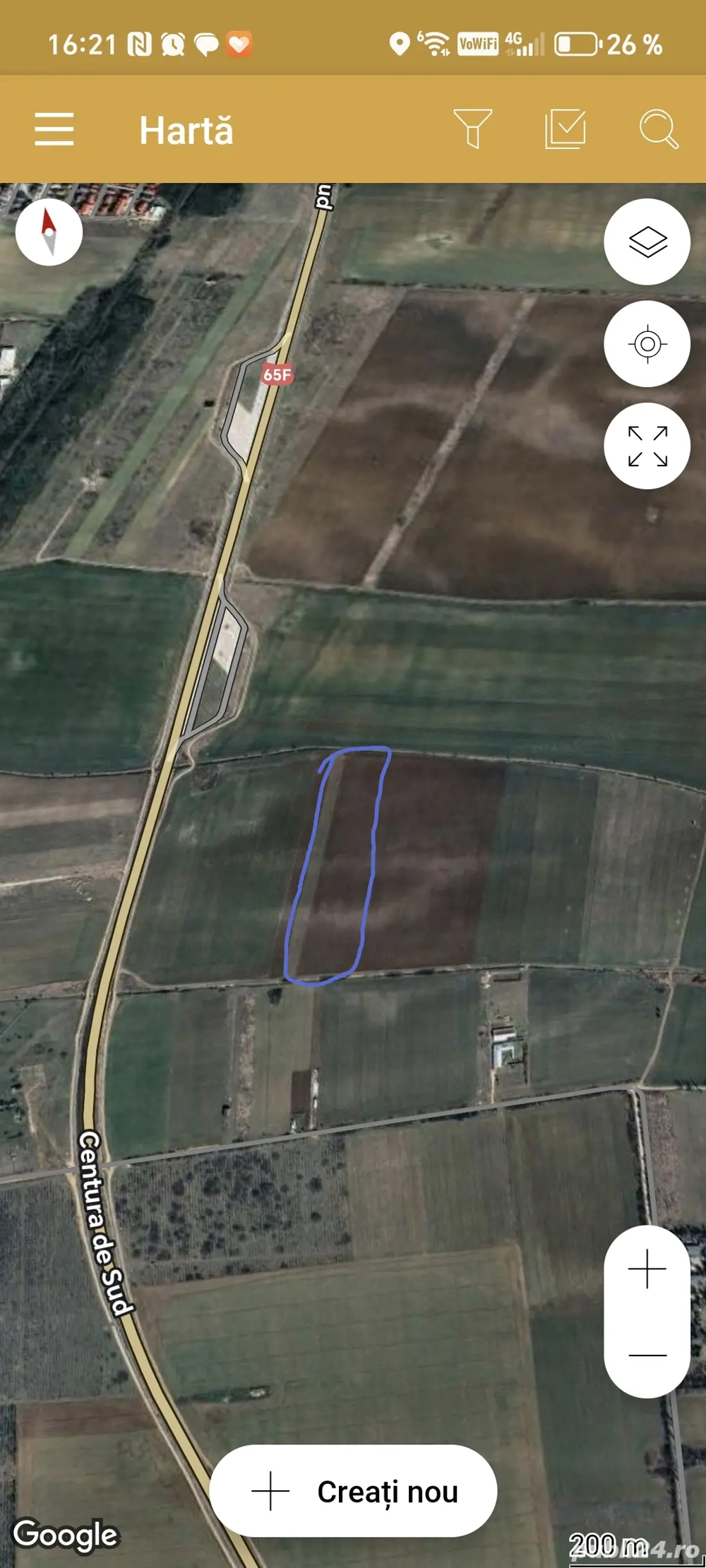Screen dimensions: 706x1568
Task: Enter fullscreen map view
Action: [647, 447]
